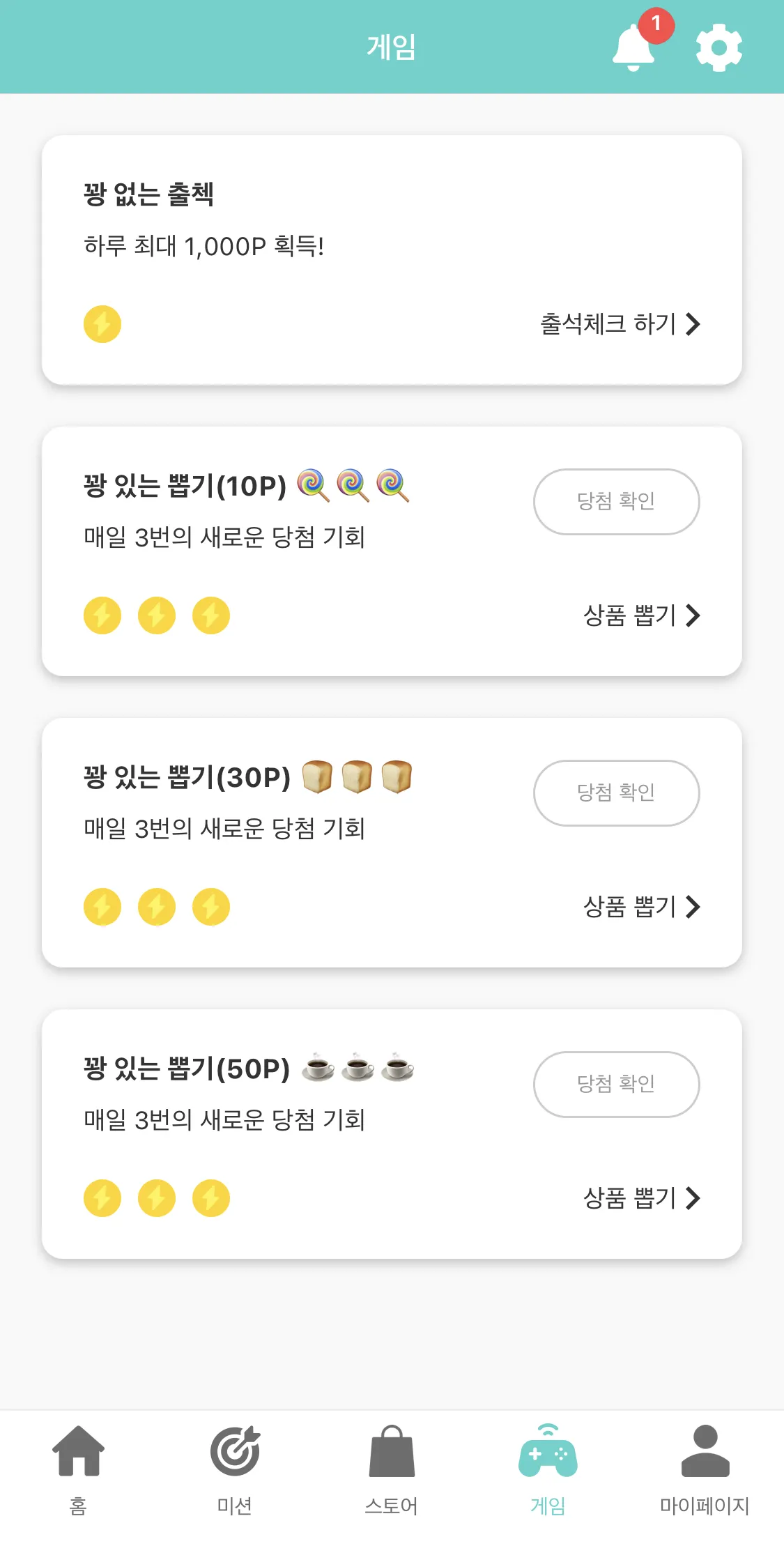
Task: Tap 상품 뽑기 in the 50P card
Action: pos(641,1198)
